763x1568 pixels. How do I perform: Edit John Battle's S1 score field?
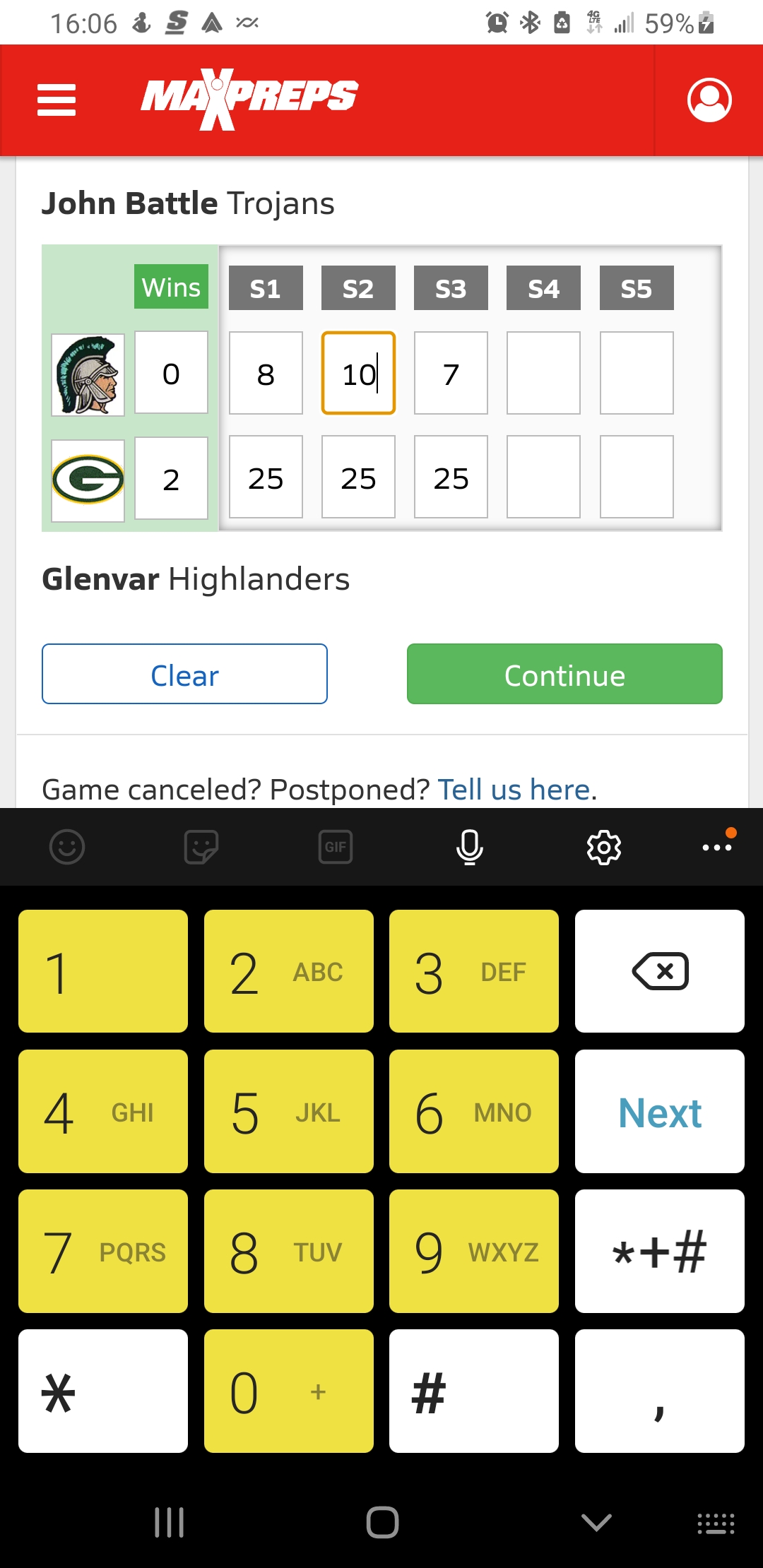(266, 373)
